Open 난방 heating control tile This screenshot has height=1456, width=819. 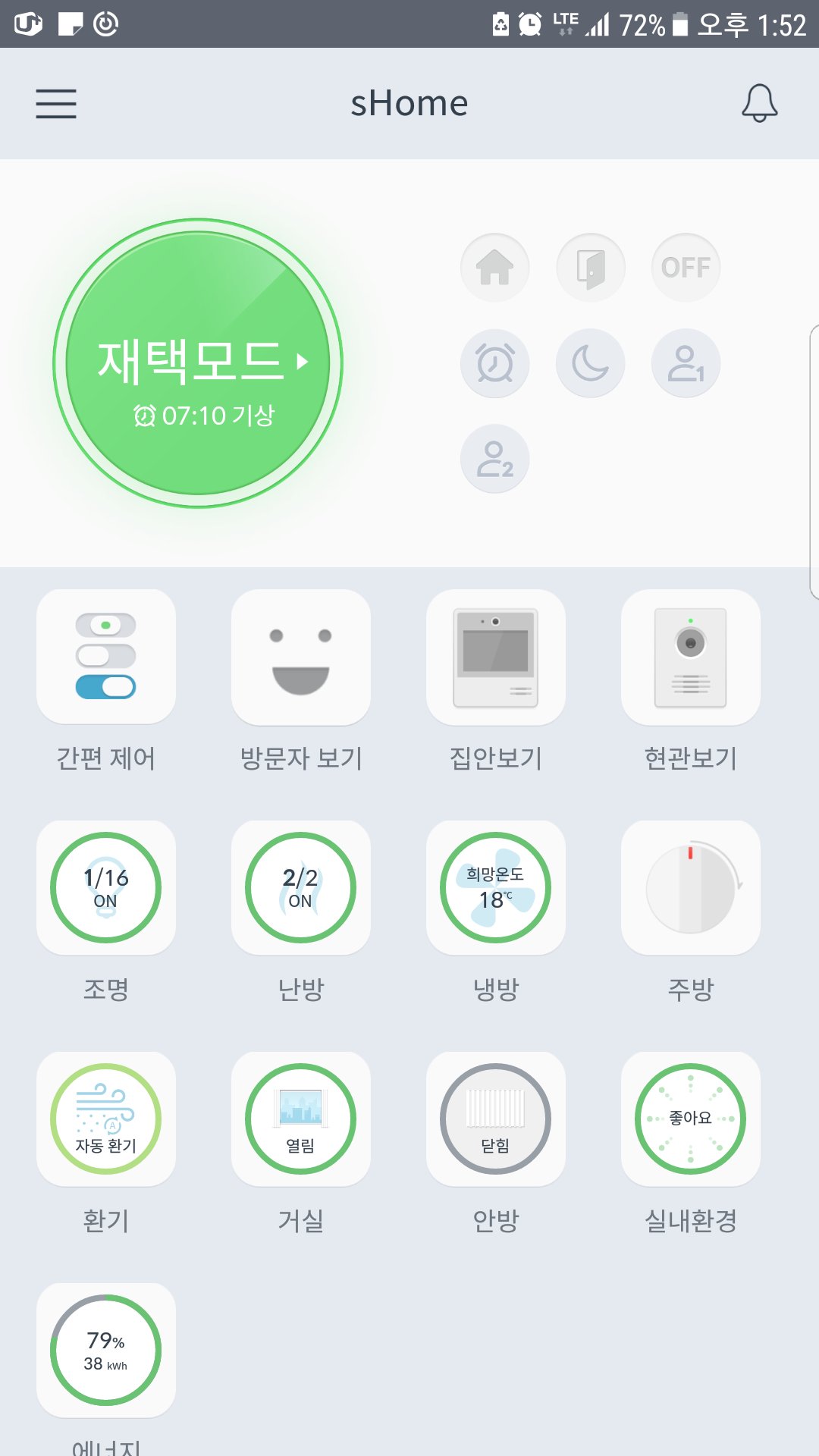pyautogui.click(x=301, y=888)
